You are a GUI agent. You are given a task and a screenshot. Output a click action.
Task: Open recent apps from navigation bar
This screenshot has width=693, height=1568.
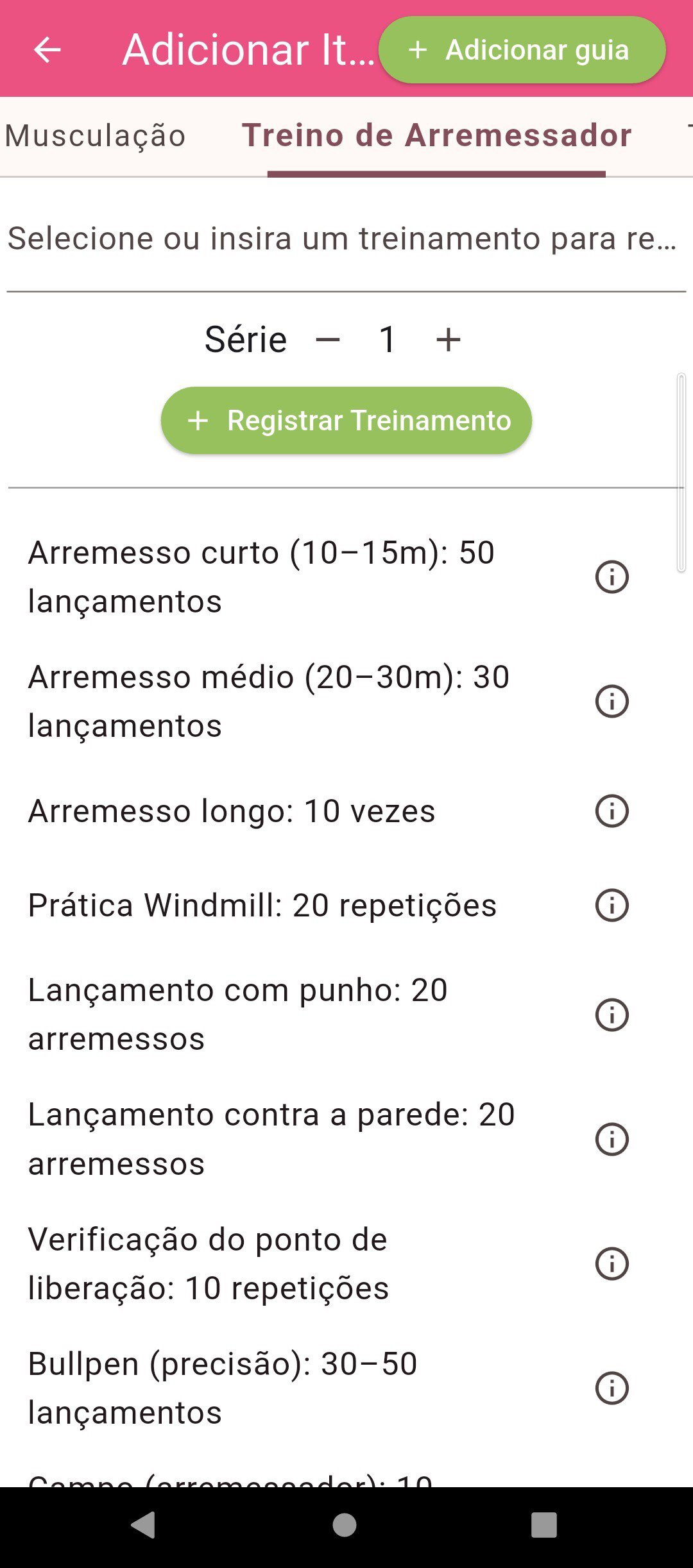pyautogui.click(x=543, y=1525)
